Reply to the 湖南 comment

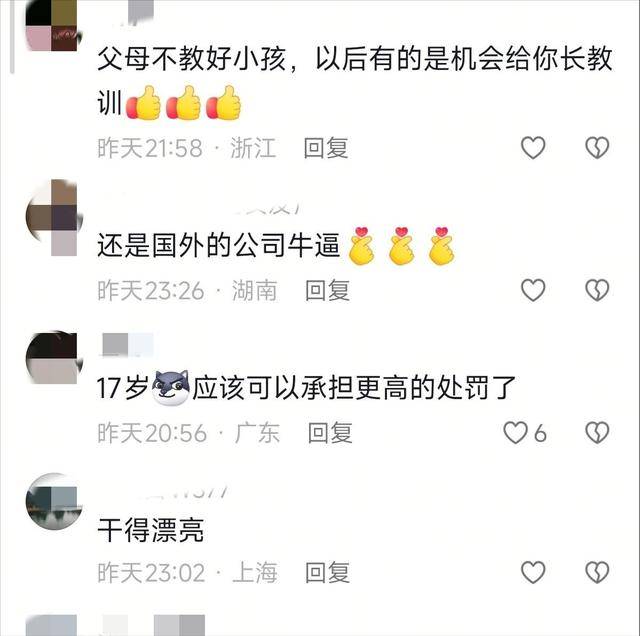(x=327, y=290)
